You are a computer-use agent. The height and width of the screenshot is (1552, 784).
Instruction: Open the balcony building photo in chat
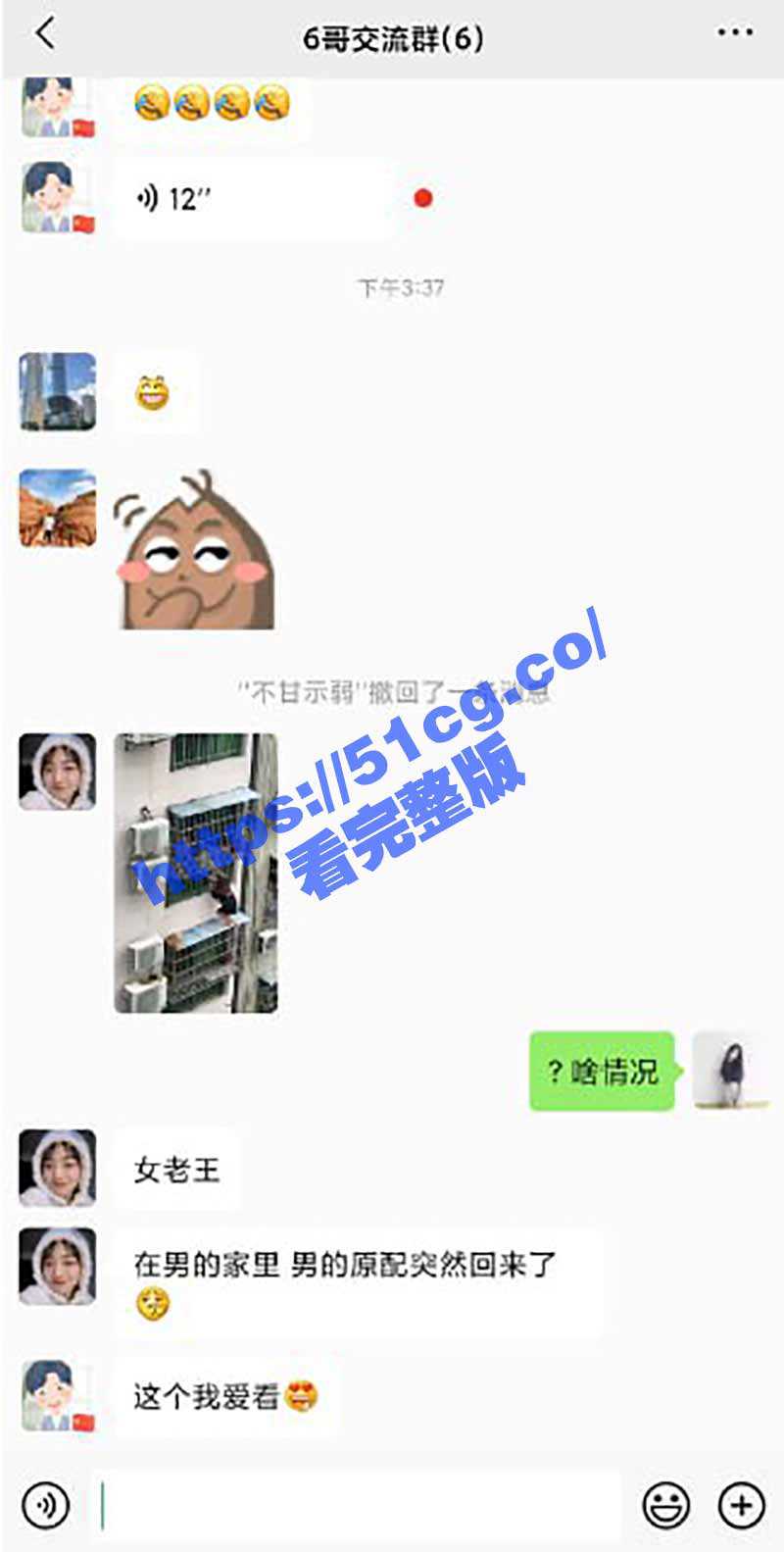pyautogui.click(x=196, y=873)
